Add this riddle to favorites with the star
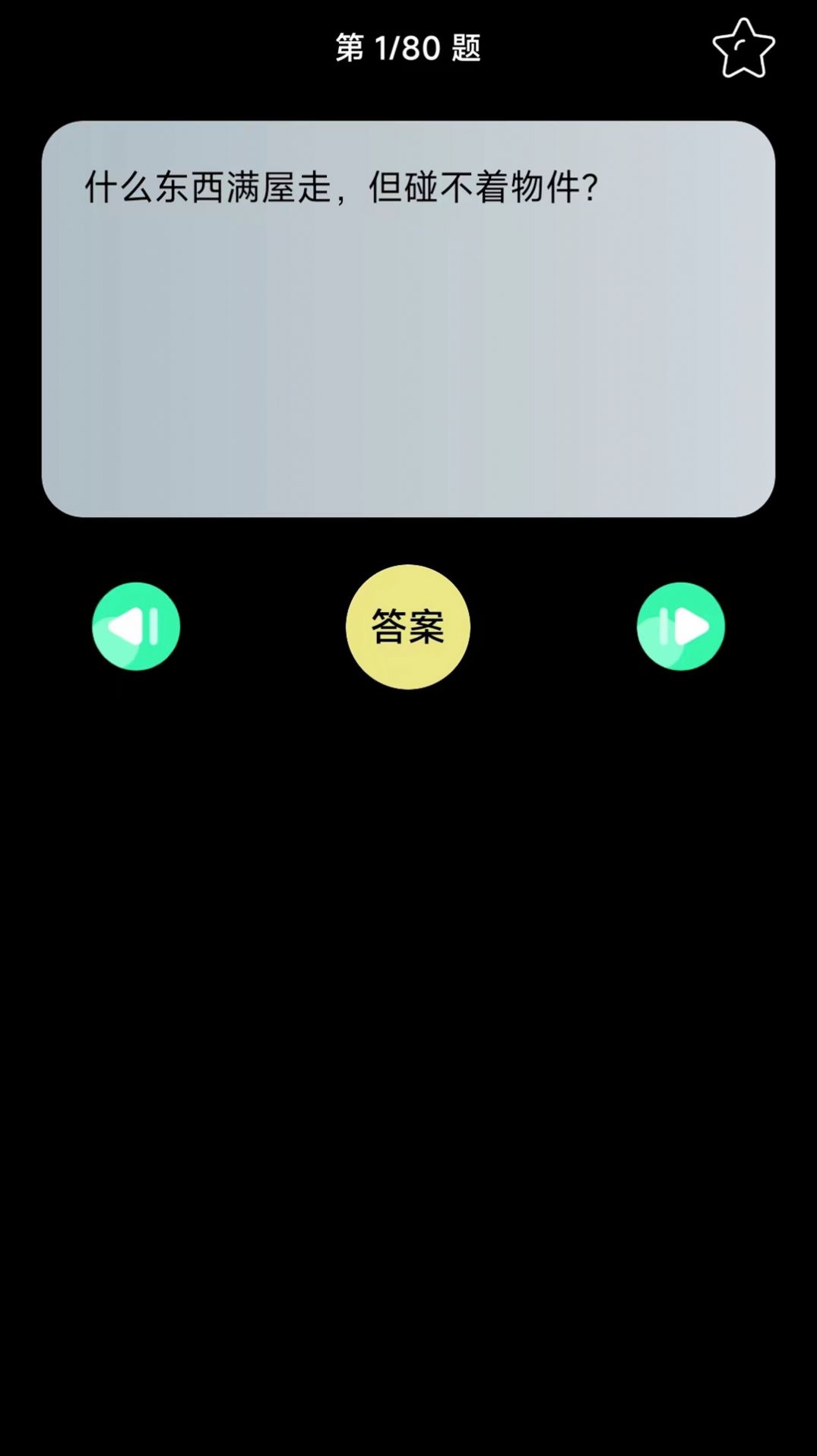Screen dimensions: 817x1456 (x=743, y=49)
